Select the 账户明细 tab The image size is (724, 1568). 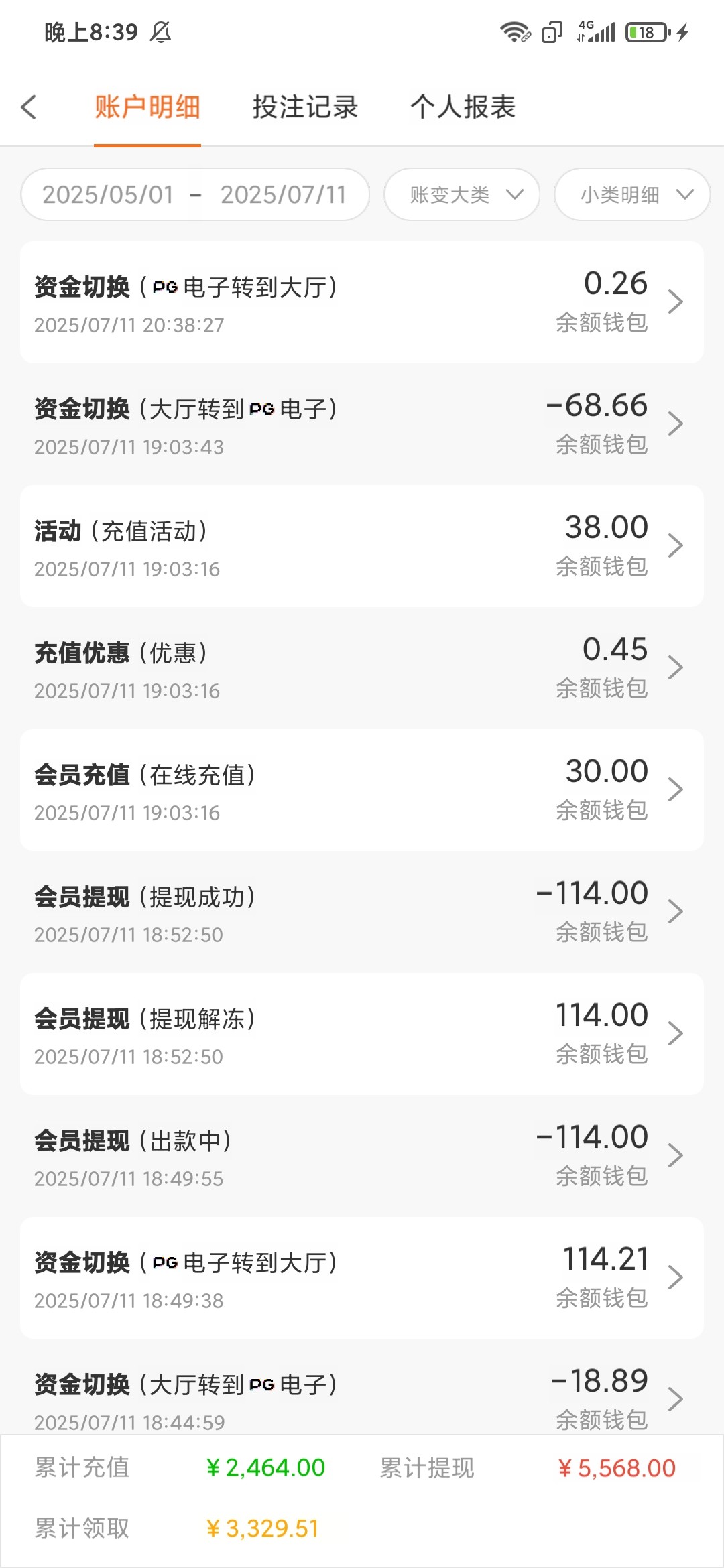tap(147, 107)
